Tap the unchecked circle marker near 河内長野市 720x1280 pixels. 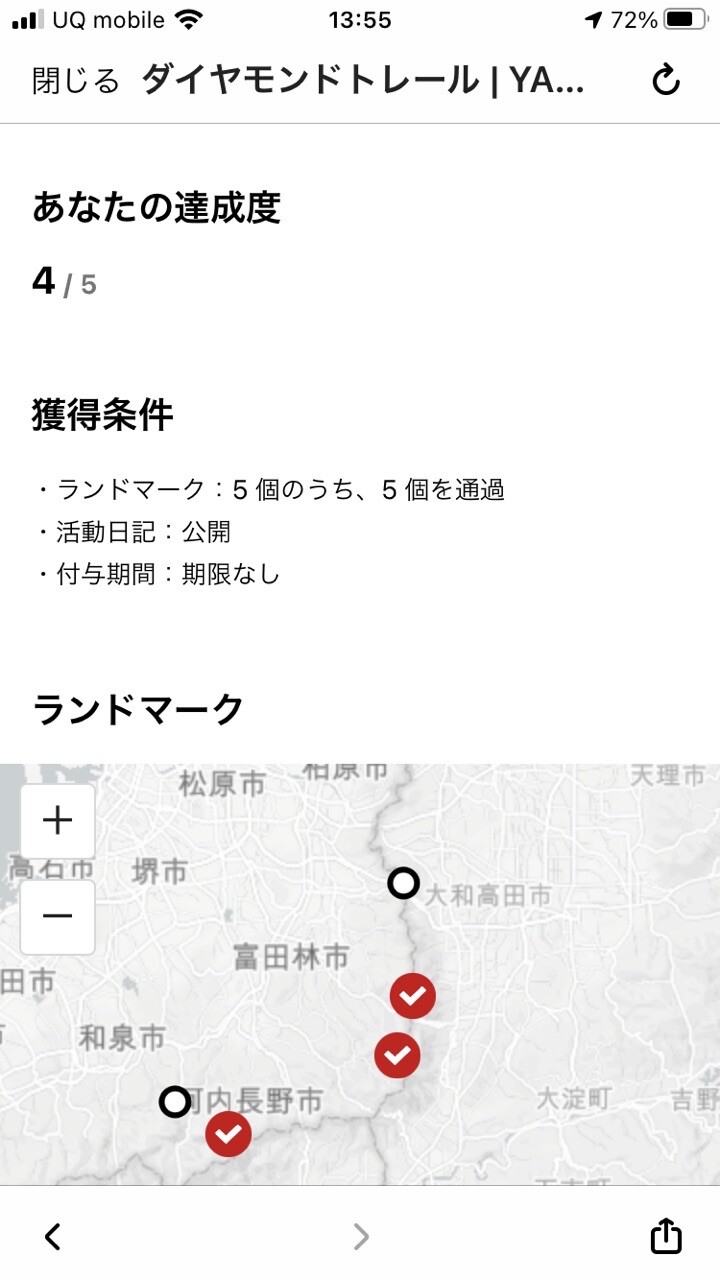[x=176, y=1102]
